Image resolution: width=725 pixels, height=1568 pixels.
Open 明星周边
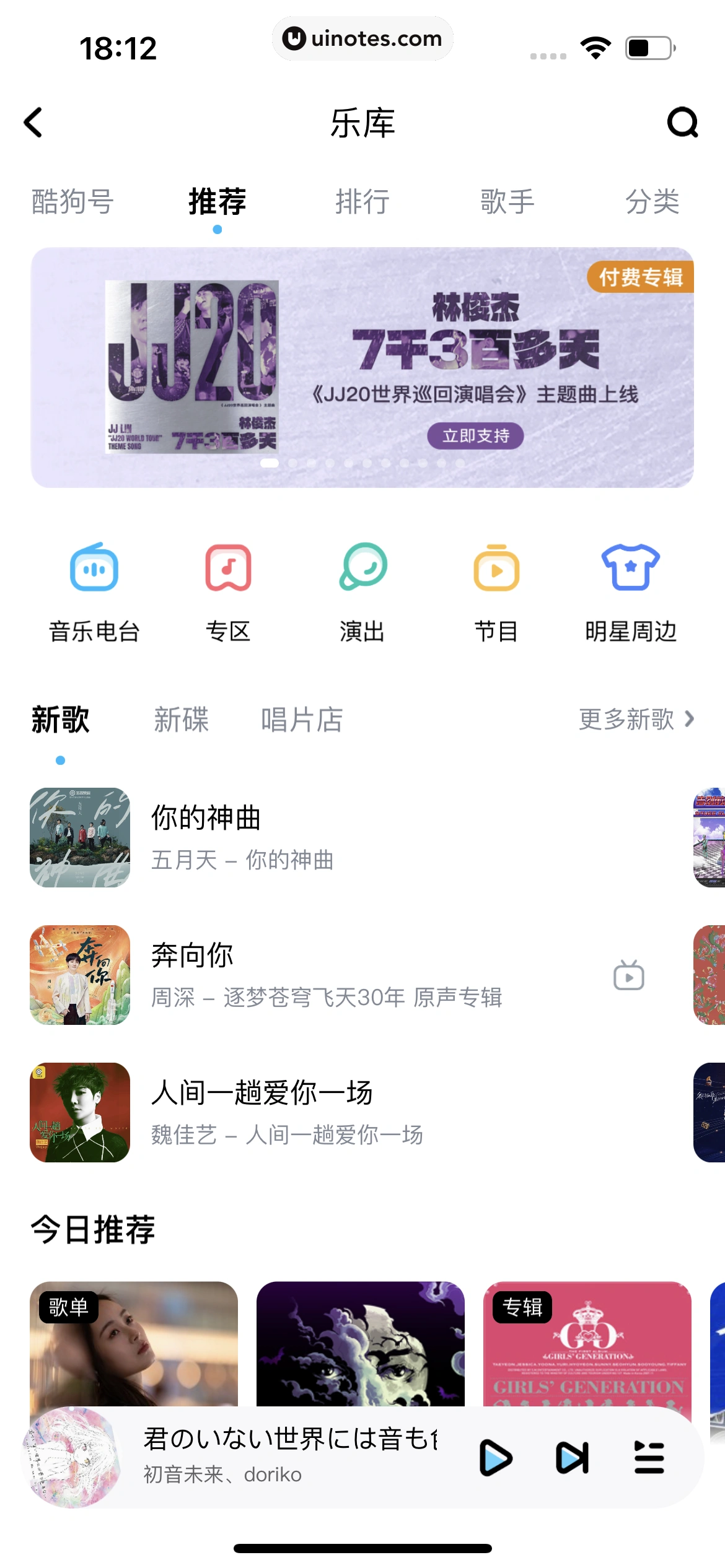coord(631,591)
